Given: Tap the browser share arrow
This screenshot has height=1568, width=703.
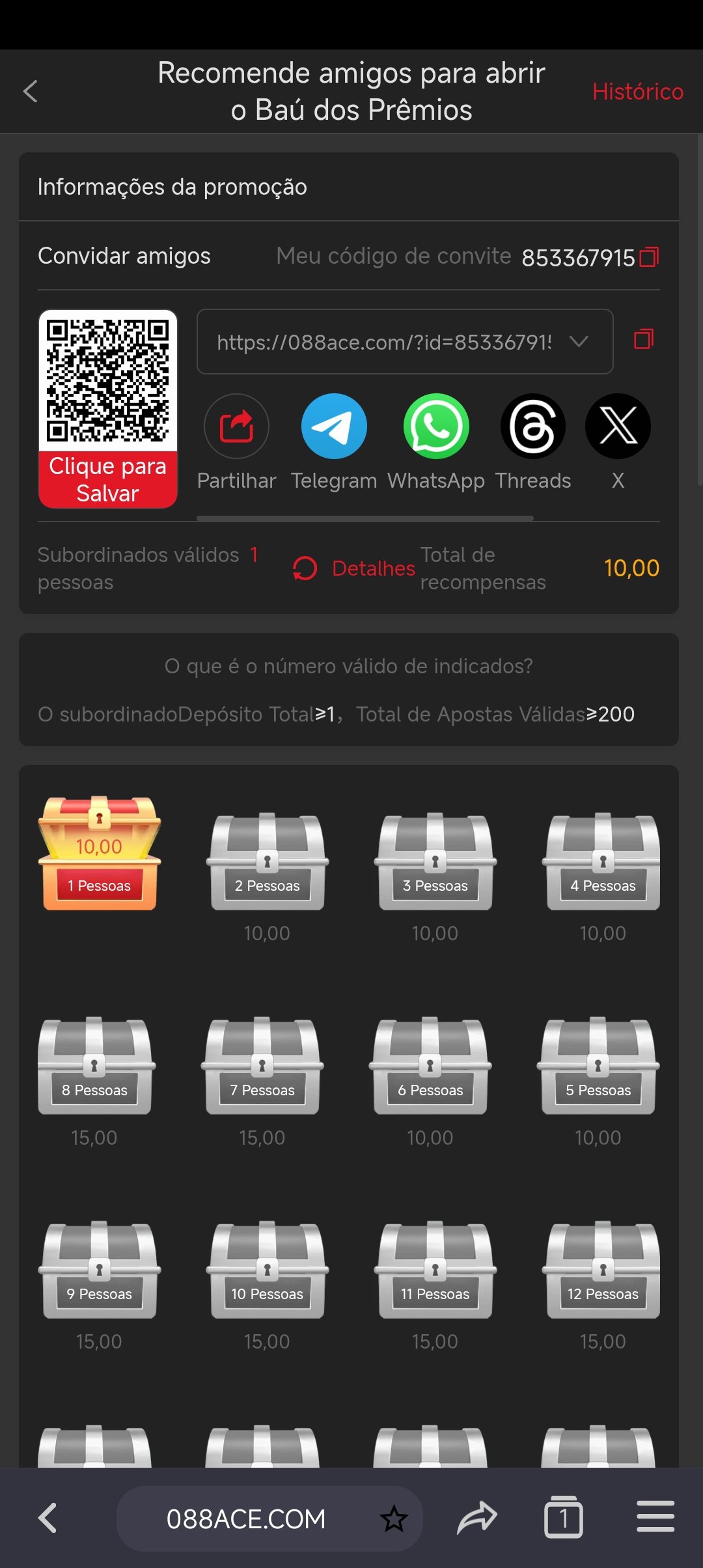Looking at the screenshot, I should pyautogui.click(x=477, y=1518).
